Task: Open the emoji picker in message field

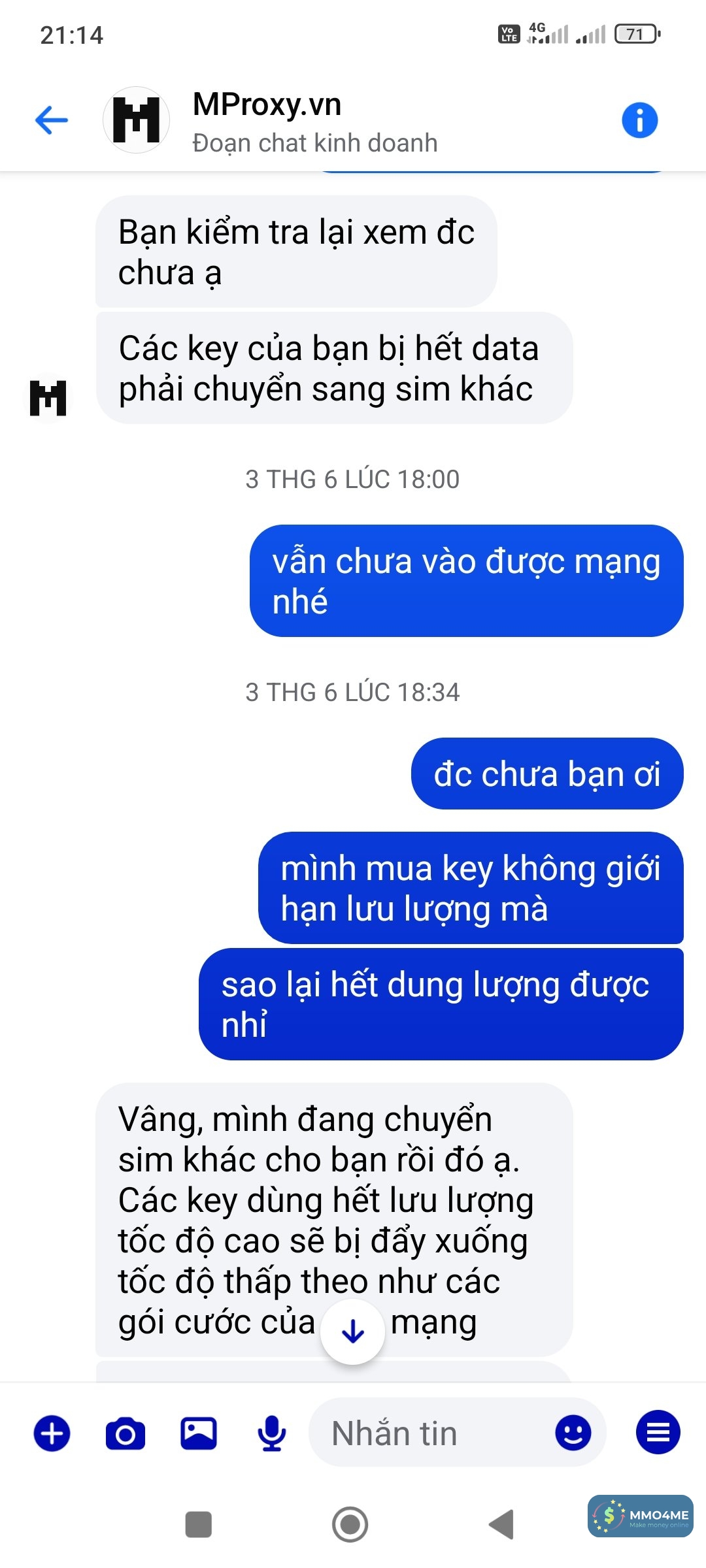Action: coord(573,1433)
